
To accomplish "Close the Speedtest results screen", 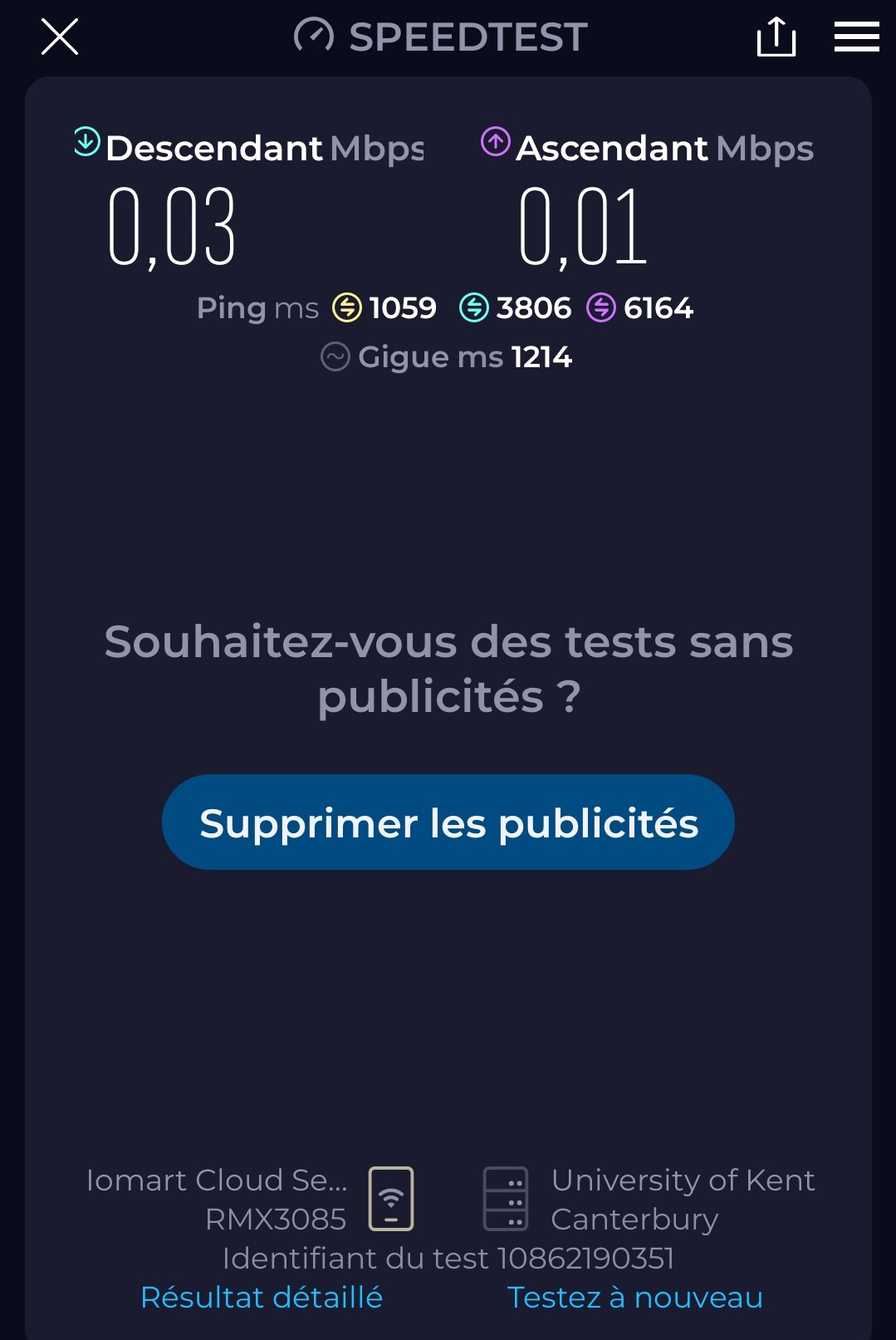I will coord(60,37).
